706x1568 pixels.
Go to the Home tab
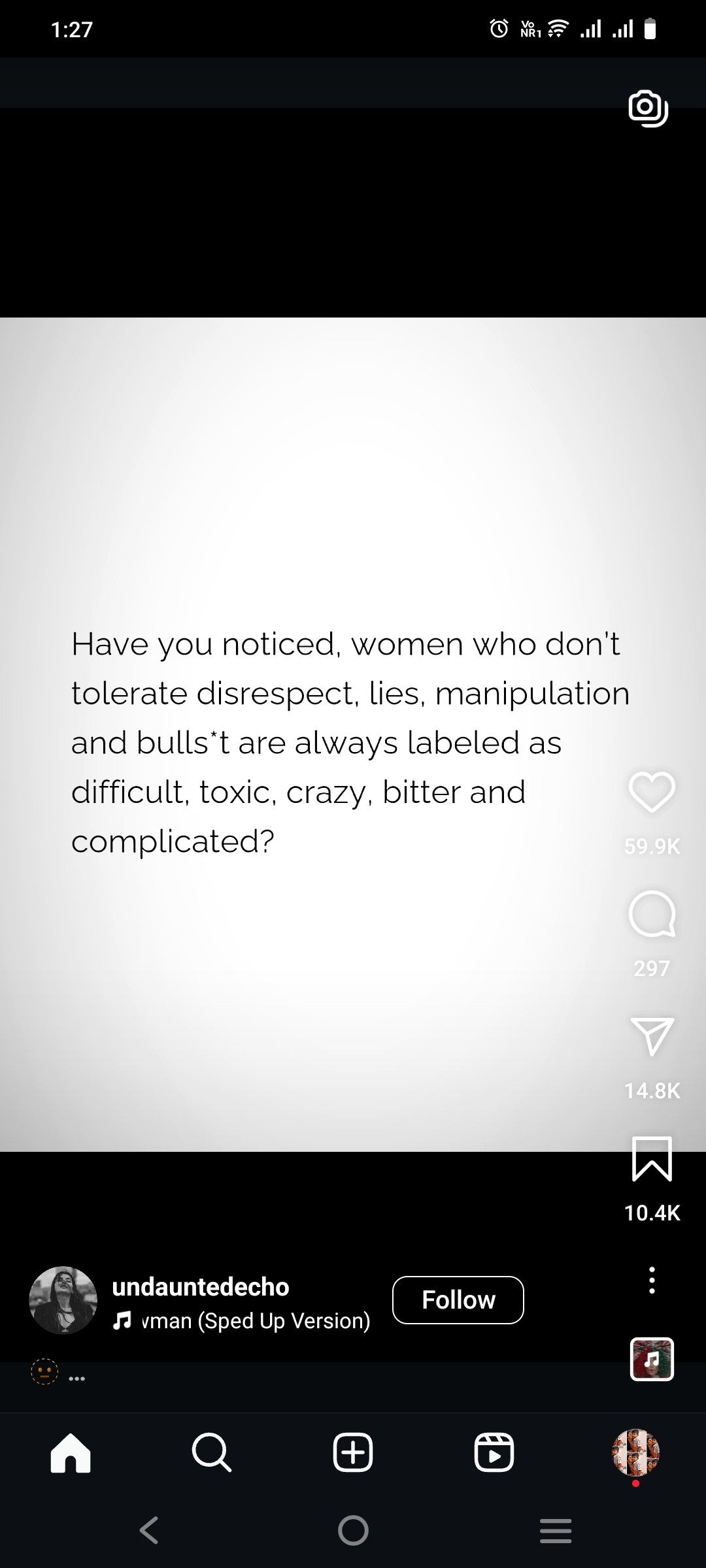pyautogui.click(x=71, y=1453)
